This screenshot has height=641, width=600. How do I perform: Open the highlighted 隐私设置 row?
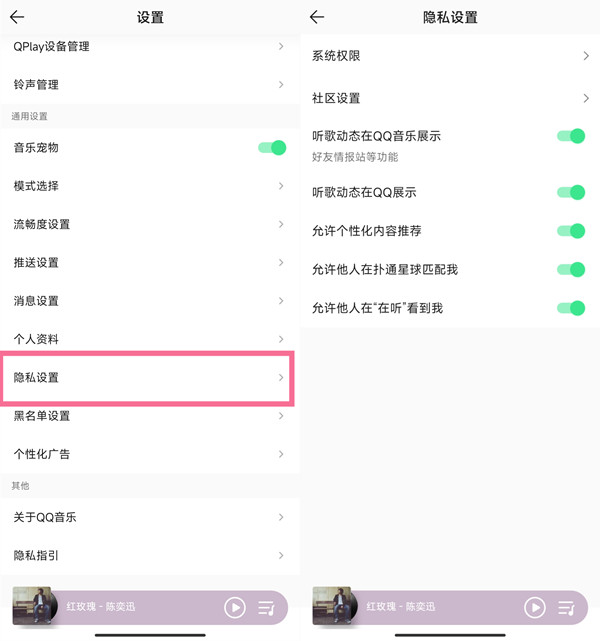click(x=150, y=377)
